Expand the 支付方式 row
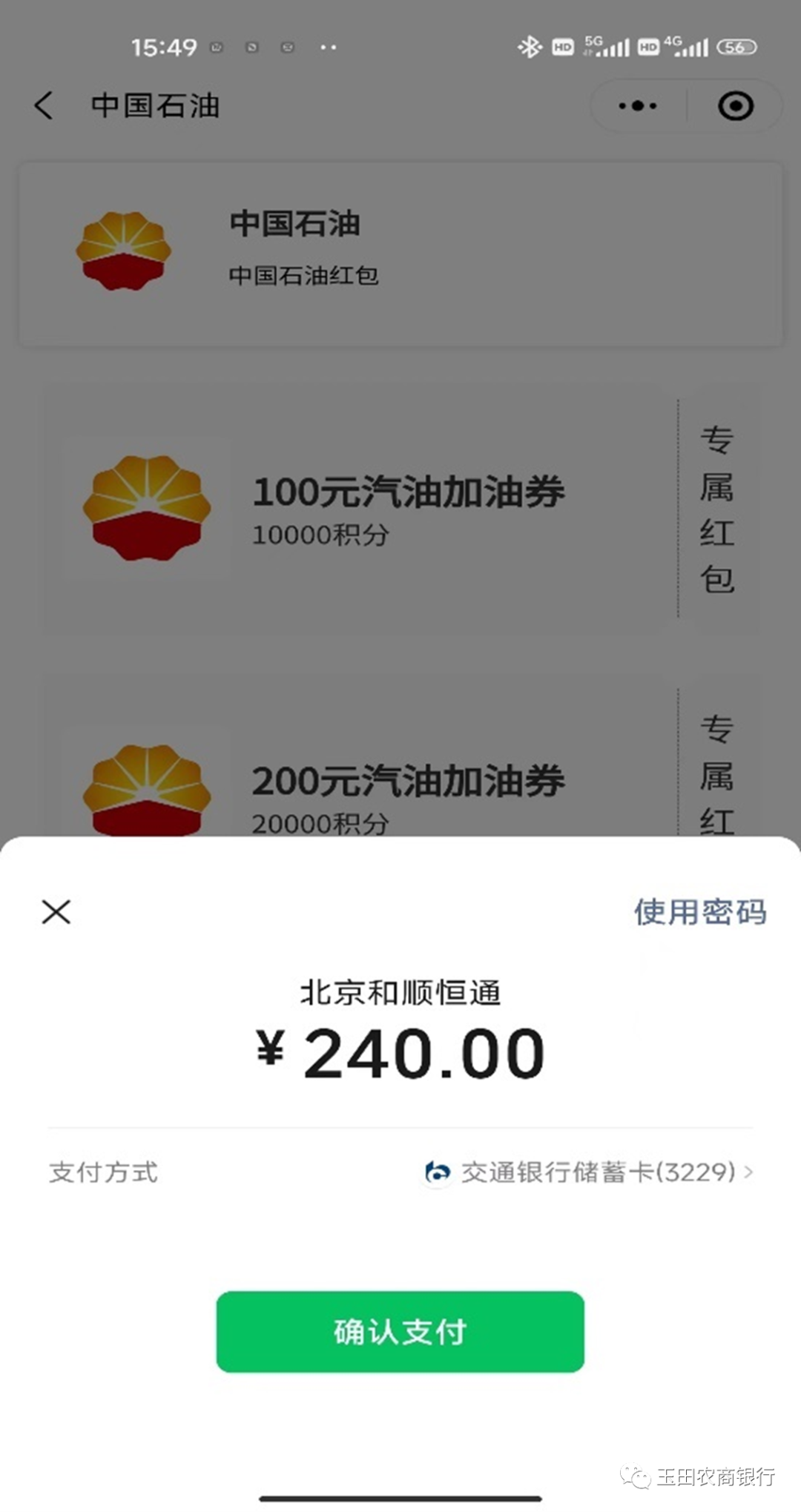Screen dimensions: 801x1512 coord(104,1172)
